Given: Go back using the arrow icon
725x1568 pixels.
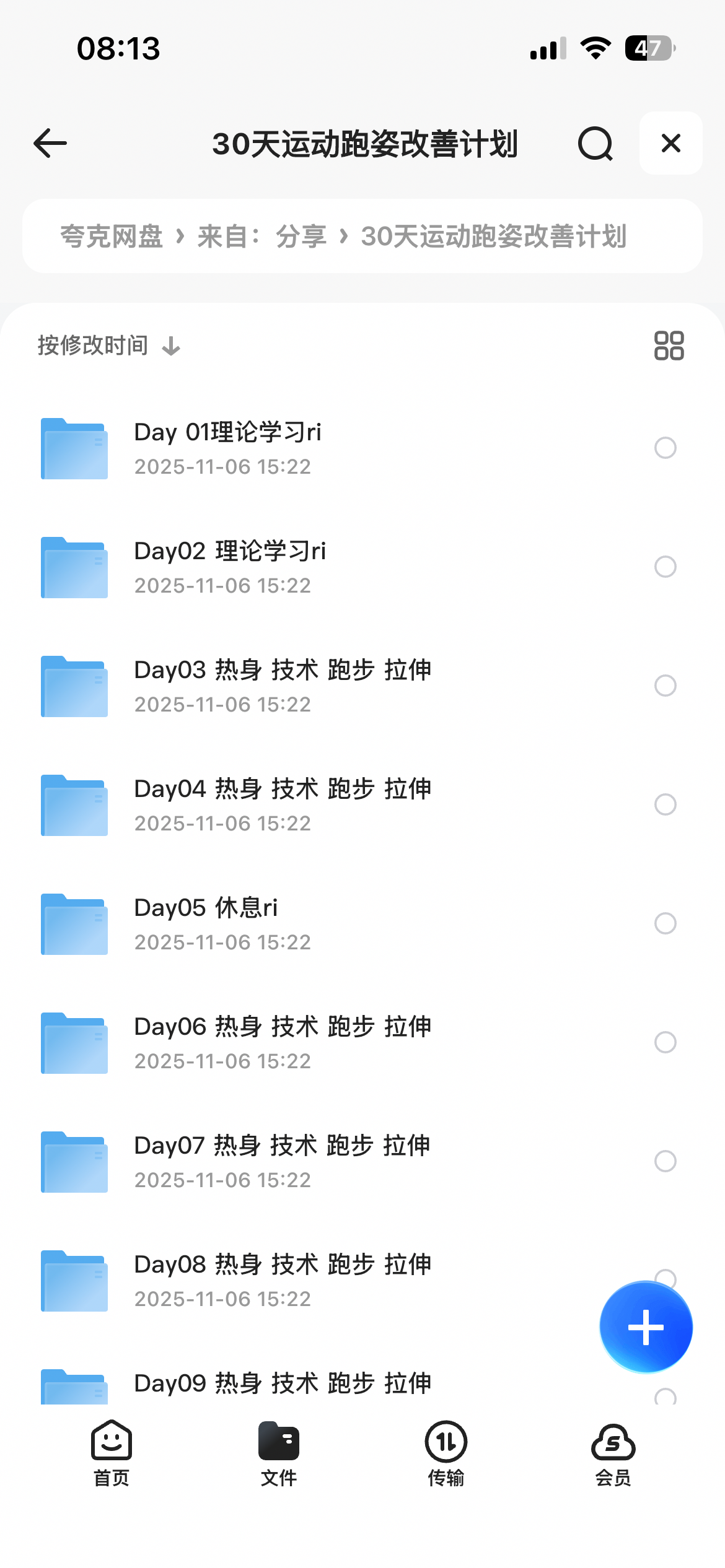Looking at the screenshot, I should click(x=50, y=144).
